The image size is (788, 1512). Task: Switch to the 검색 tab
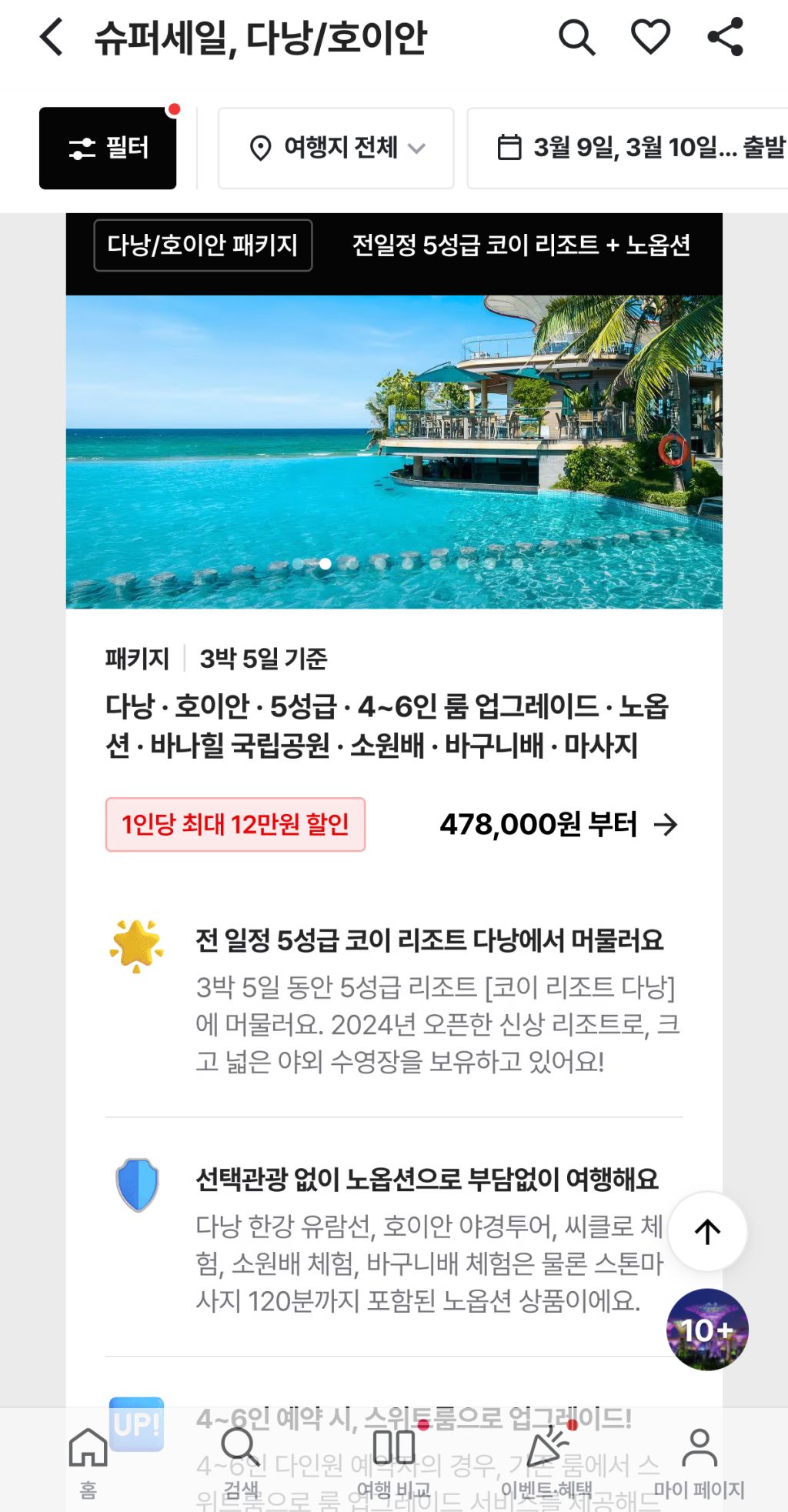coord(241,1463)
